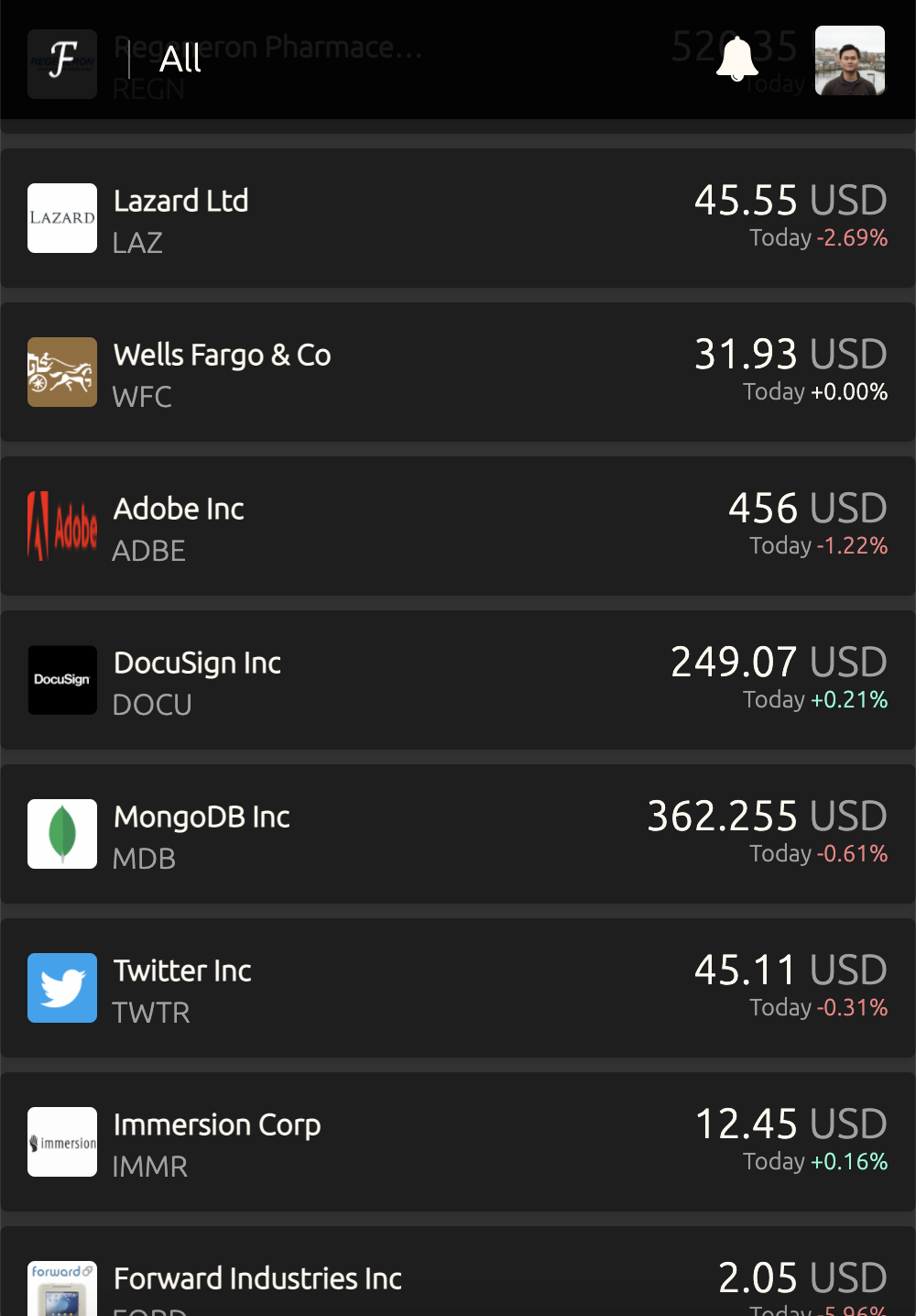View Wells Fargo & Co stock details
Image resolution: width=916 pixels, height=1316 pixels.
tap(458, 373)
